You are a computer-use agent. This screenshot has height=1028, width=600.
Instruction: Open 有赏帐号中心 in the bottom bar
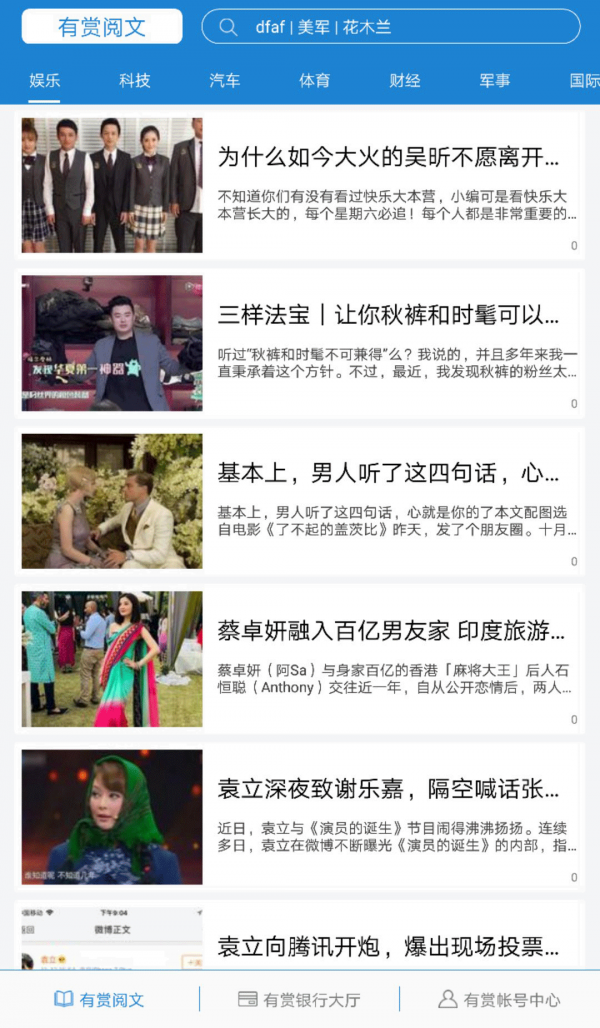click(x=499, y=999)
